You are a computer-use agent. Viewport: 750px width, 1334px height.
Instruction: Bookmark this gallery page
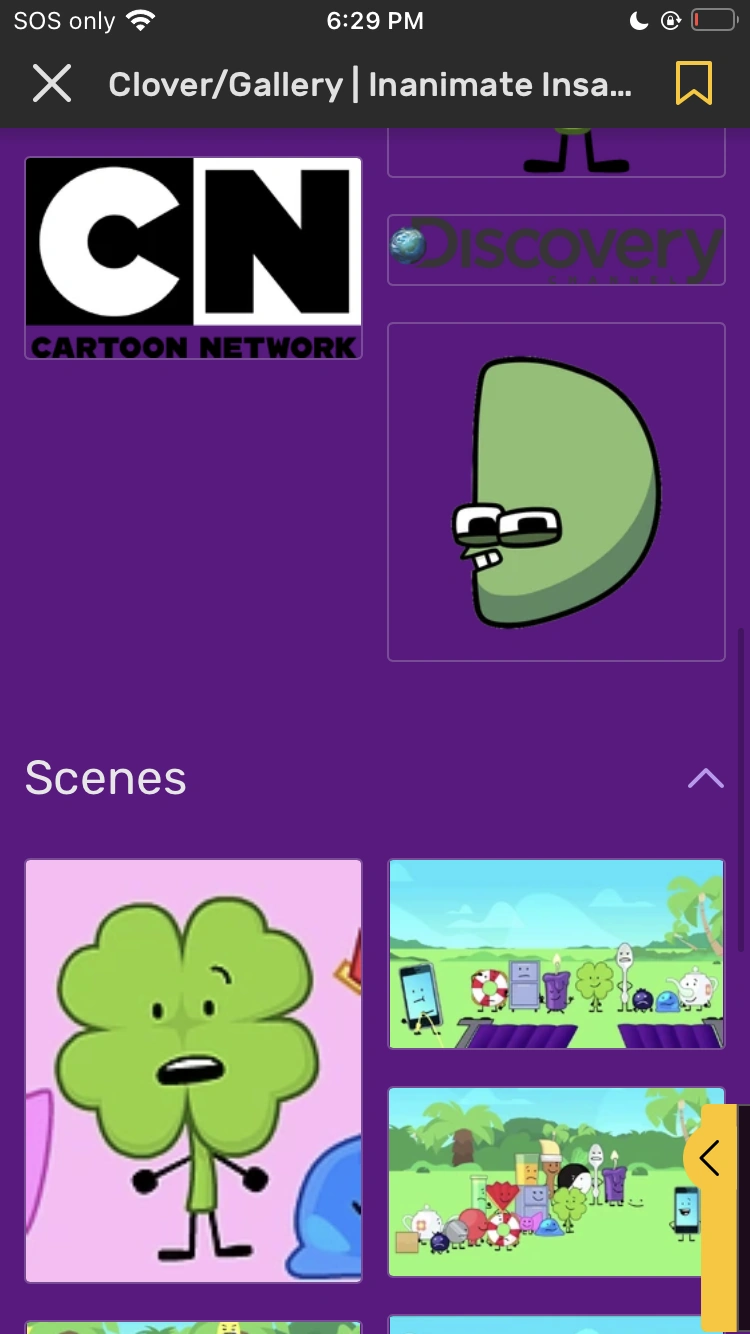(x=693, y=84)
